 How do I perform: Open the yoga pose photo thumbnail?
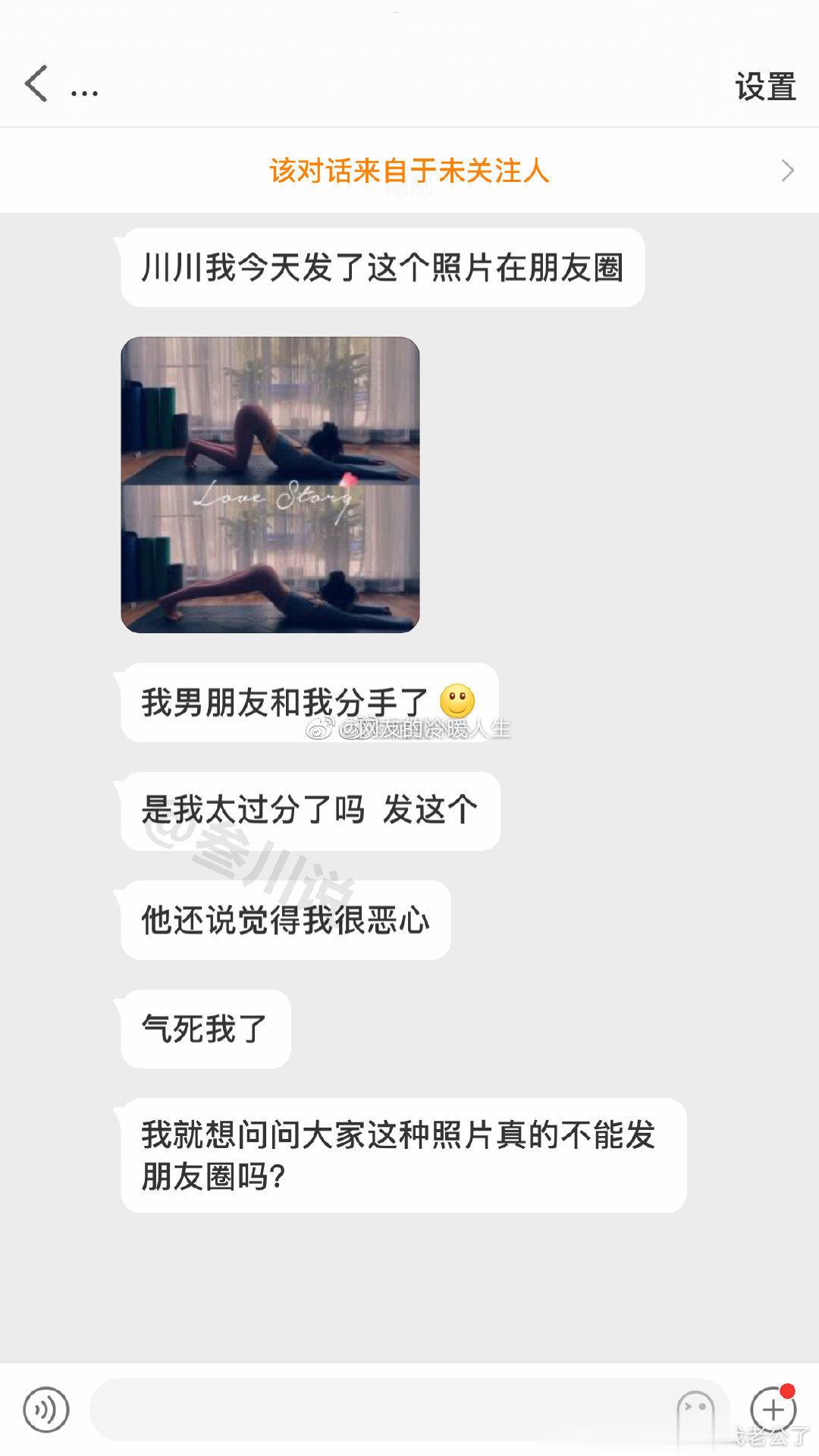coord(271,485)
